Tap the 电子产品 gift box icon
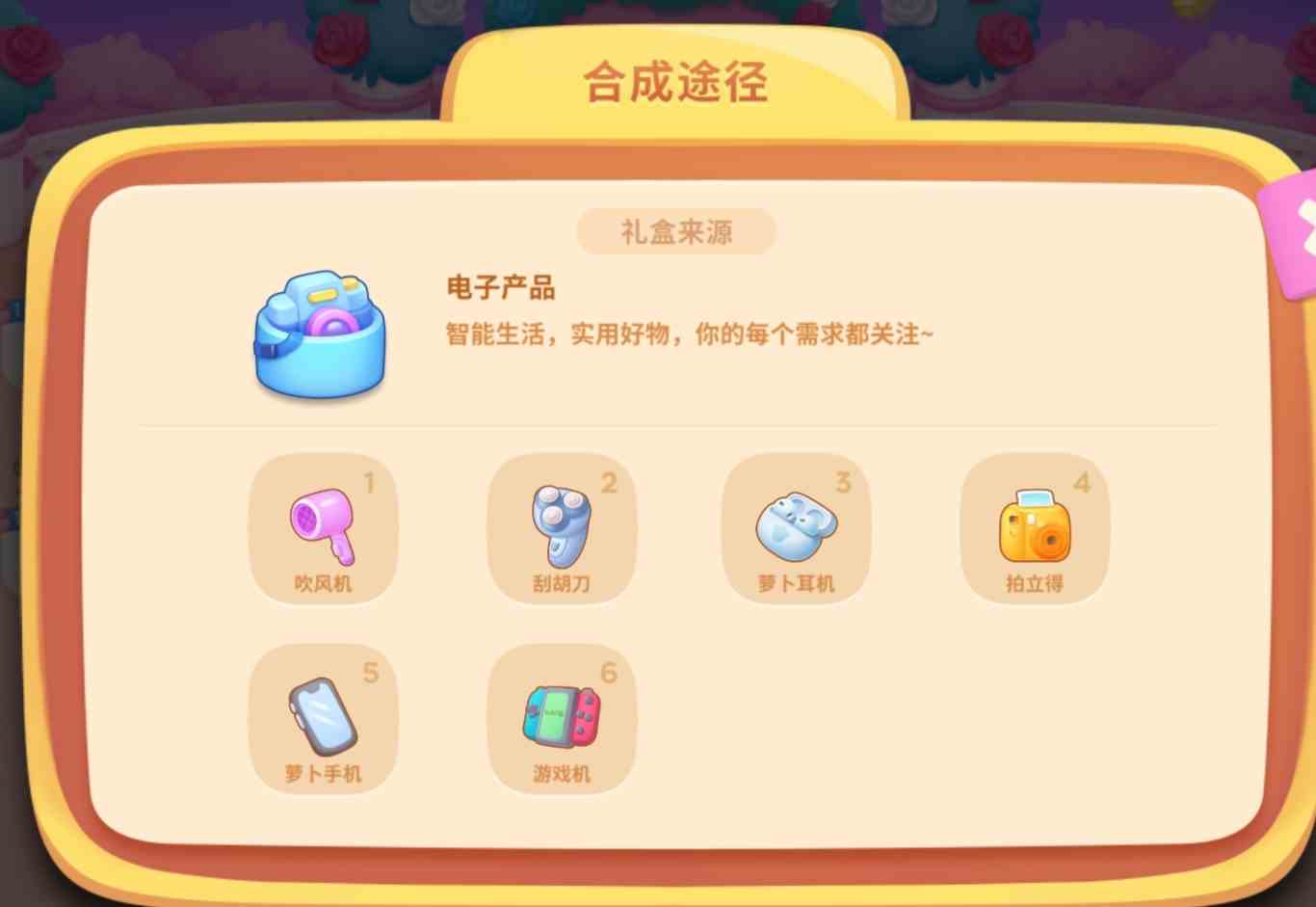Image resolution: width=1316 pixels, height=907 pixels. (x=321, y=334)
